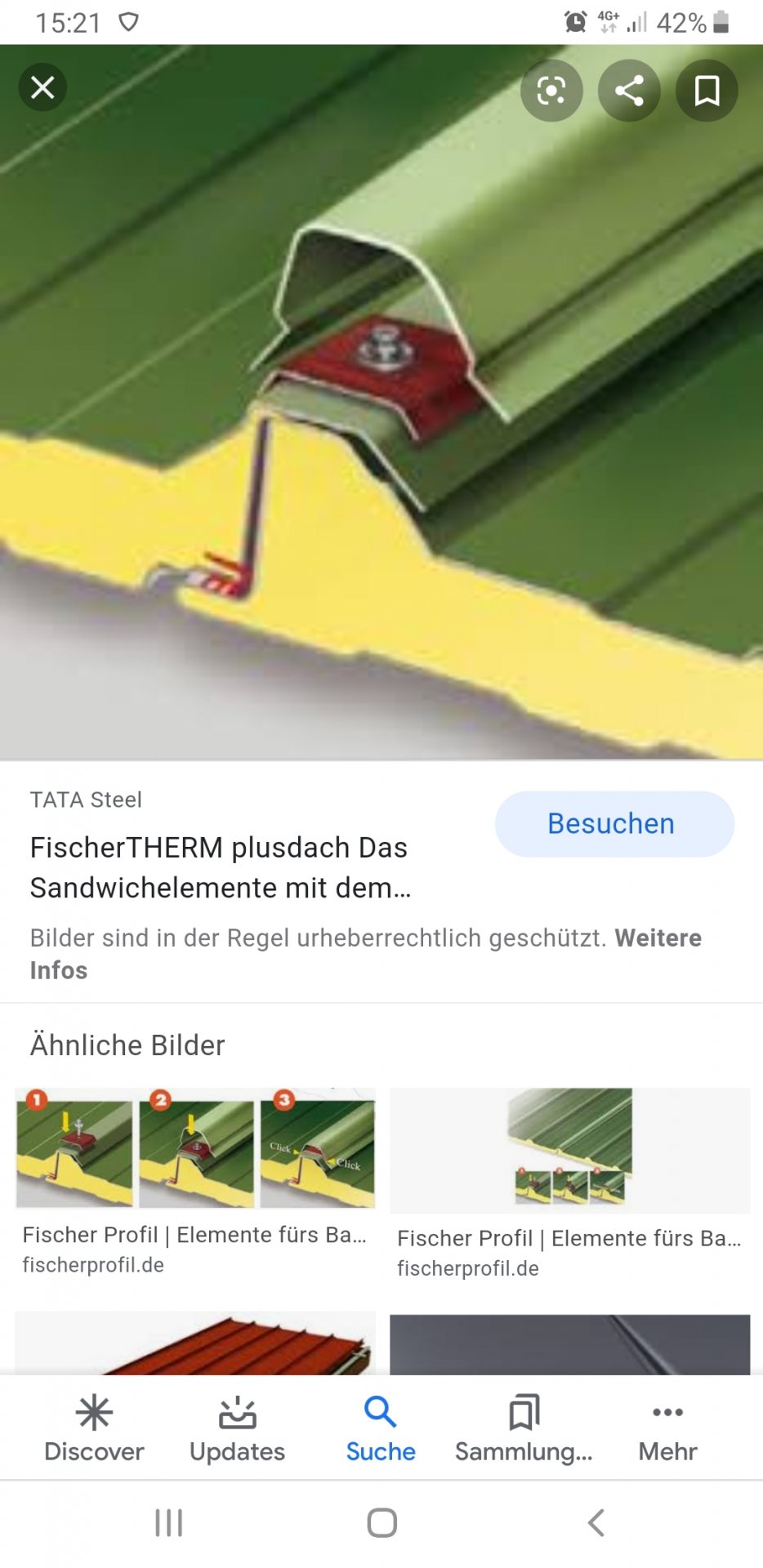The height and width of the screenshot is (1568, 763).
Task: Open similar image with green roof panel
Action: (x=569, y=1149)
